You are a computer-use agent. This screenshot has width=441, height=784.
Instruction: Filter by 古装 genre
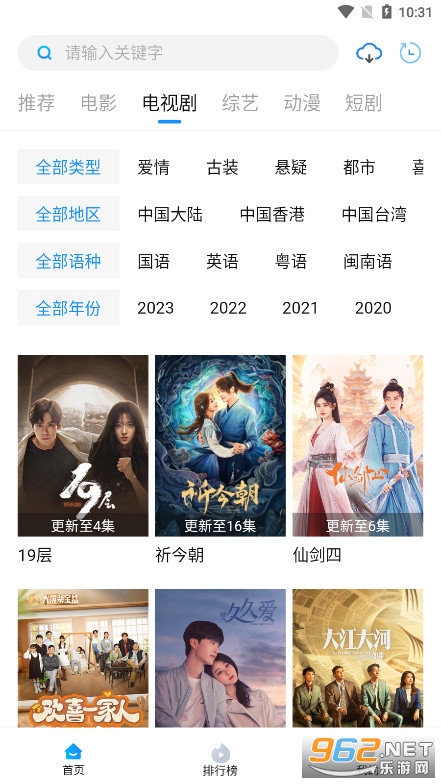pos(222,167)
